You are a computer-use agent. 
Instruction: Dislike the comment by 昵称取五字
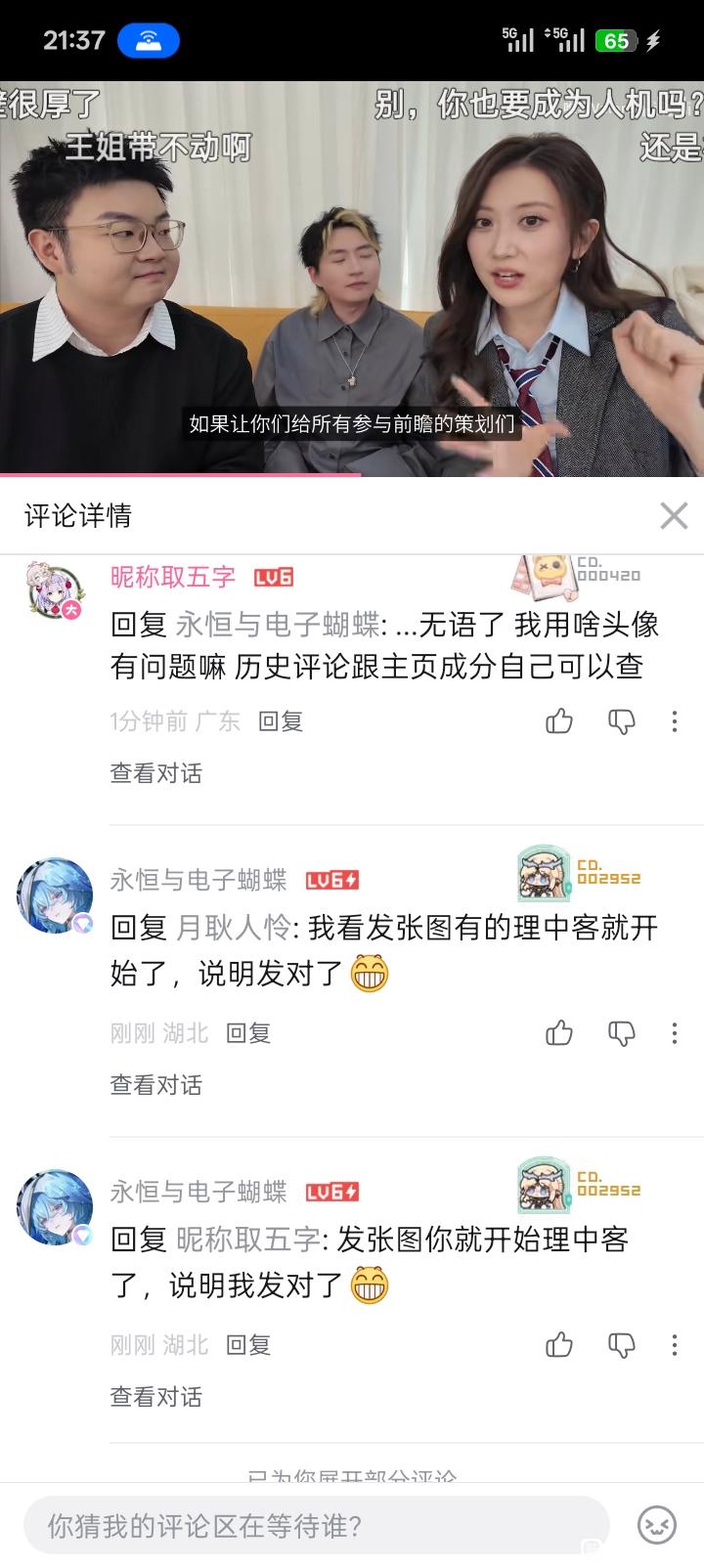click(622, 722)
